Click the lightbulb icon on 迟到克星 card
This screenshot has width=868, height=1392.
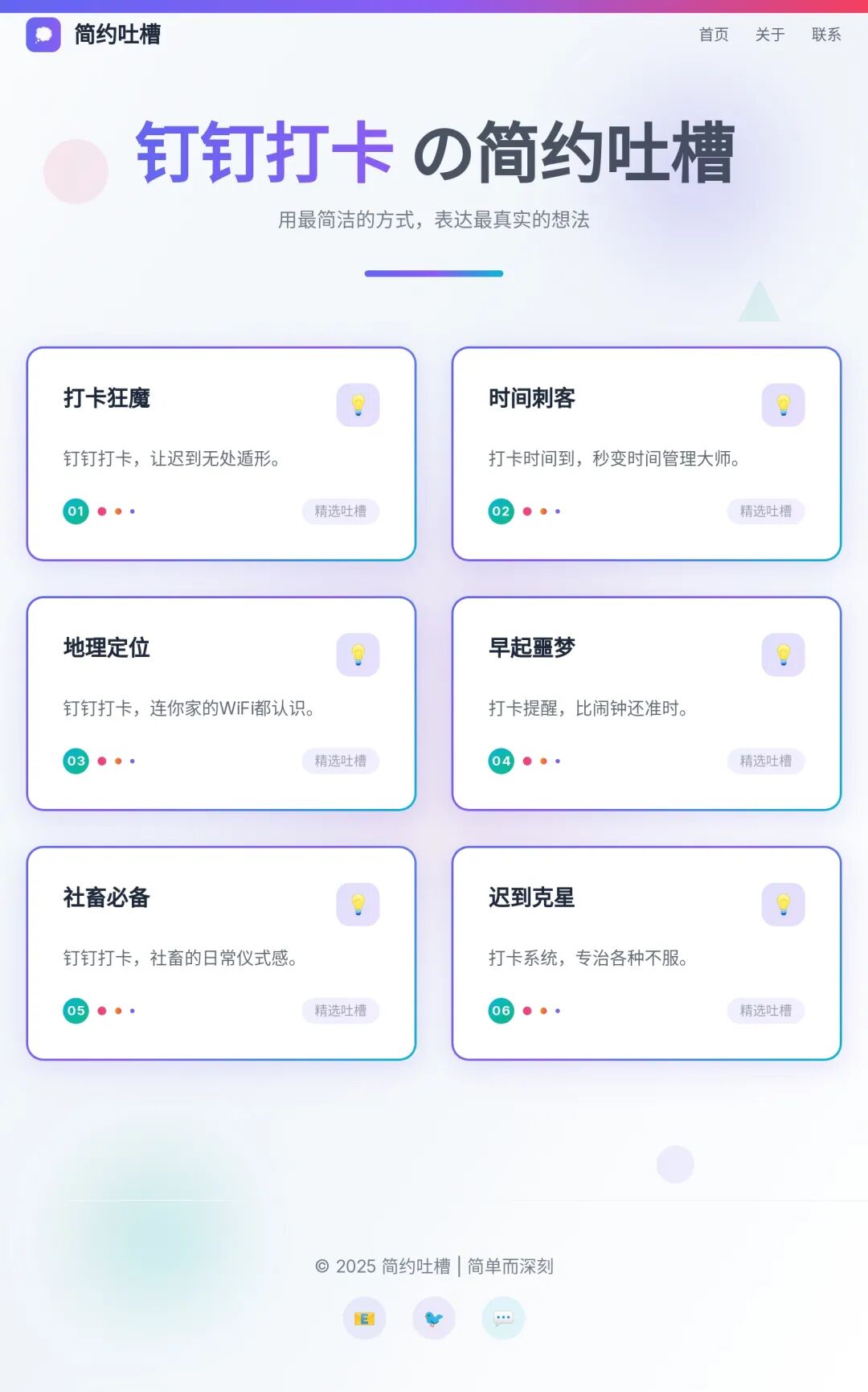(784, 904)
